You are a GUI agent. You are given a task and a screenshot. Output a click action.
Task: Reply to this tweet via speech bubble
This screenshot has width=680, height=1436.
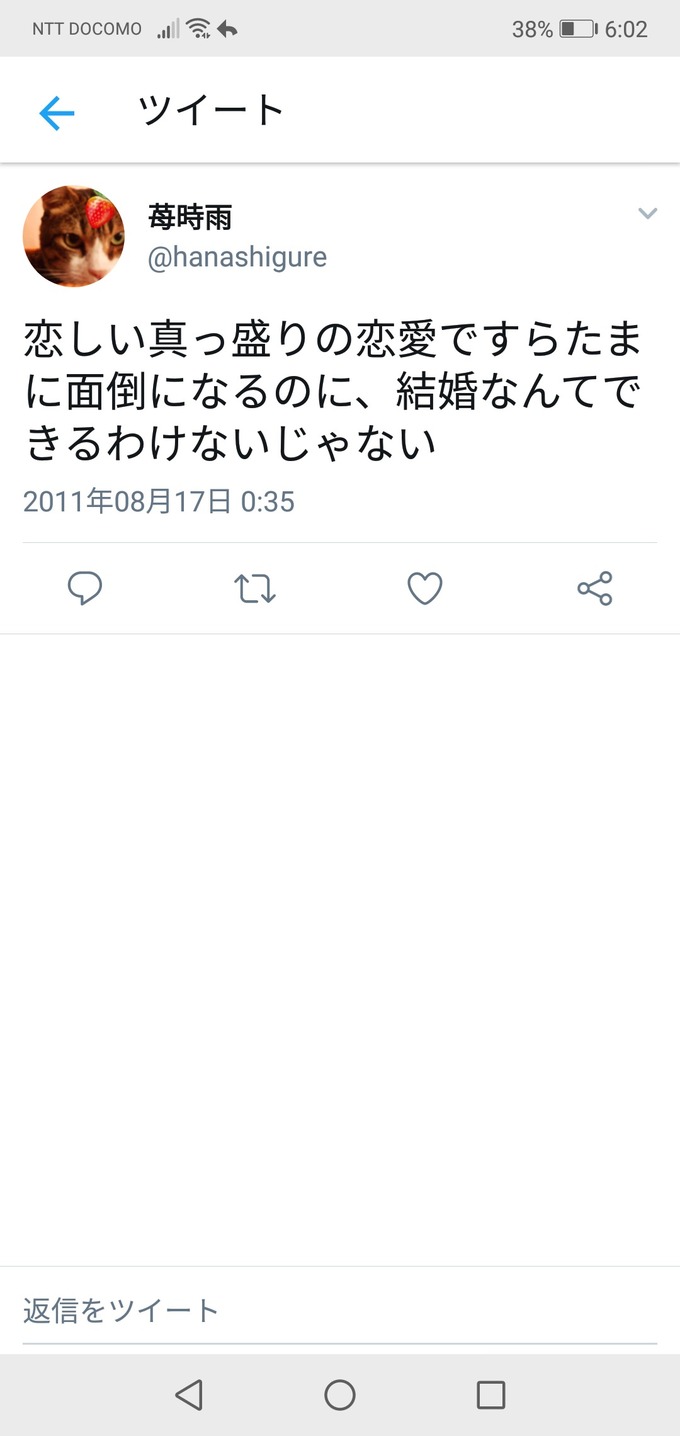pyautogui.click(x=85, y=588)
